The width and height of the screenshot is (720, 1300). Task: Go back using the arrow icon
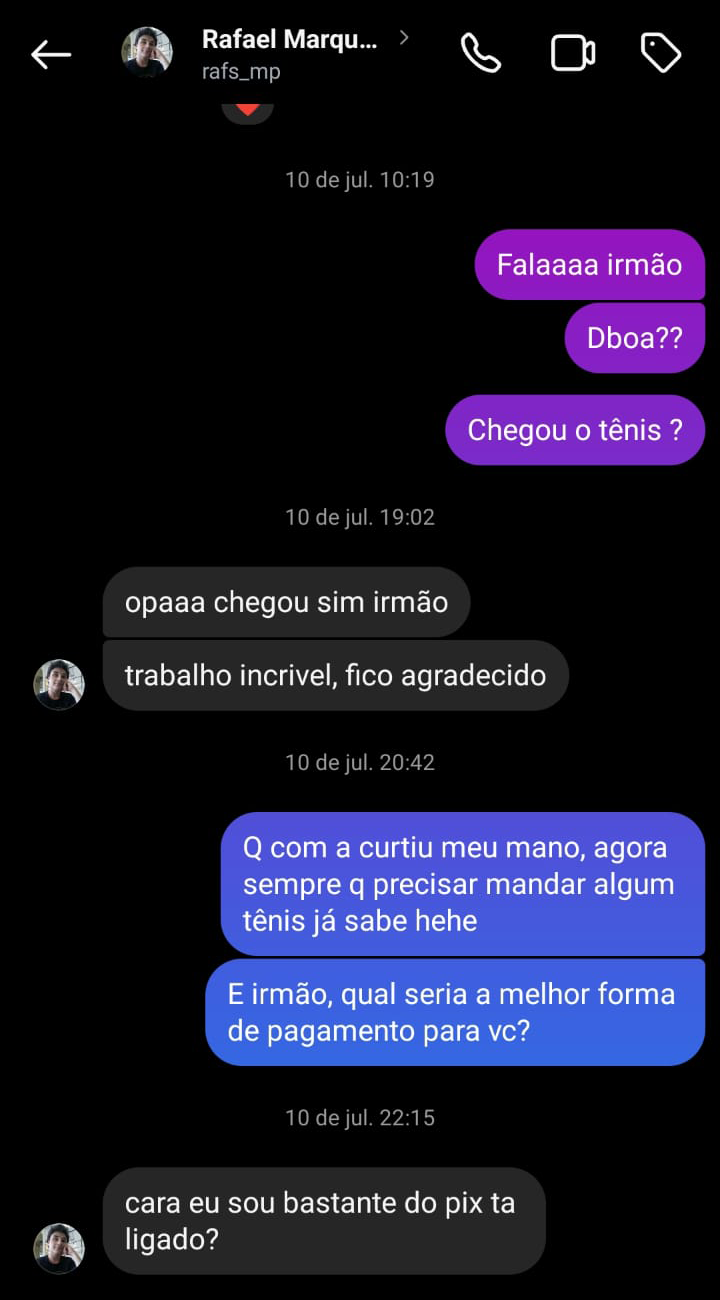tap(50, 55)
